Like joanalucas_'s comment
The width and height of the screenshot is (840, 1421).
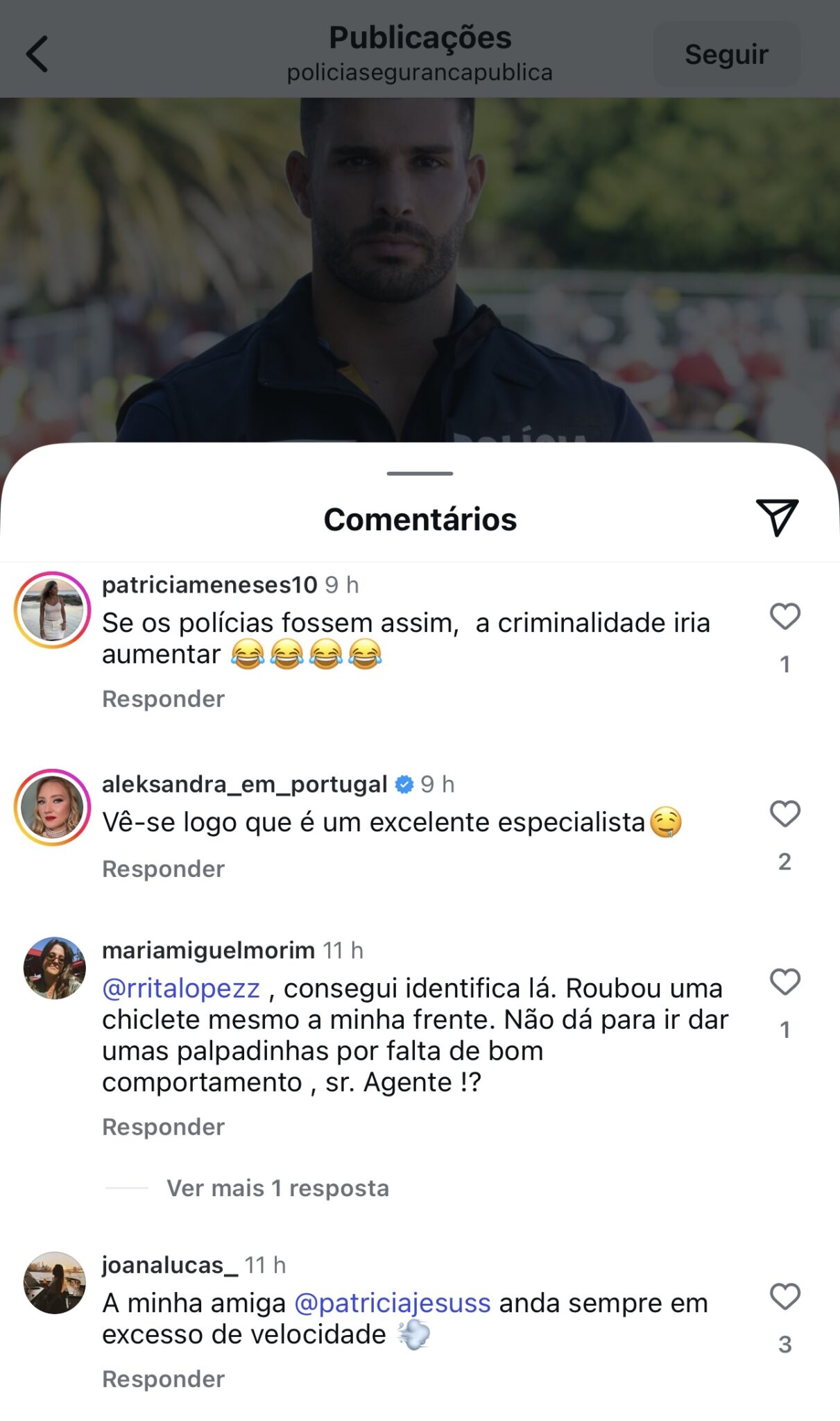coord(785,1297)
